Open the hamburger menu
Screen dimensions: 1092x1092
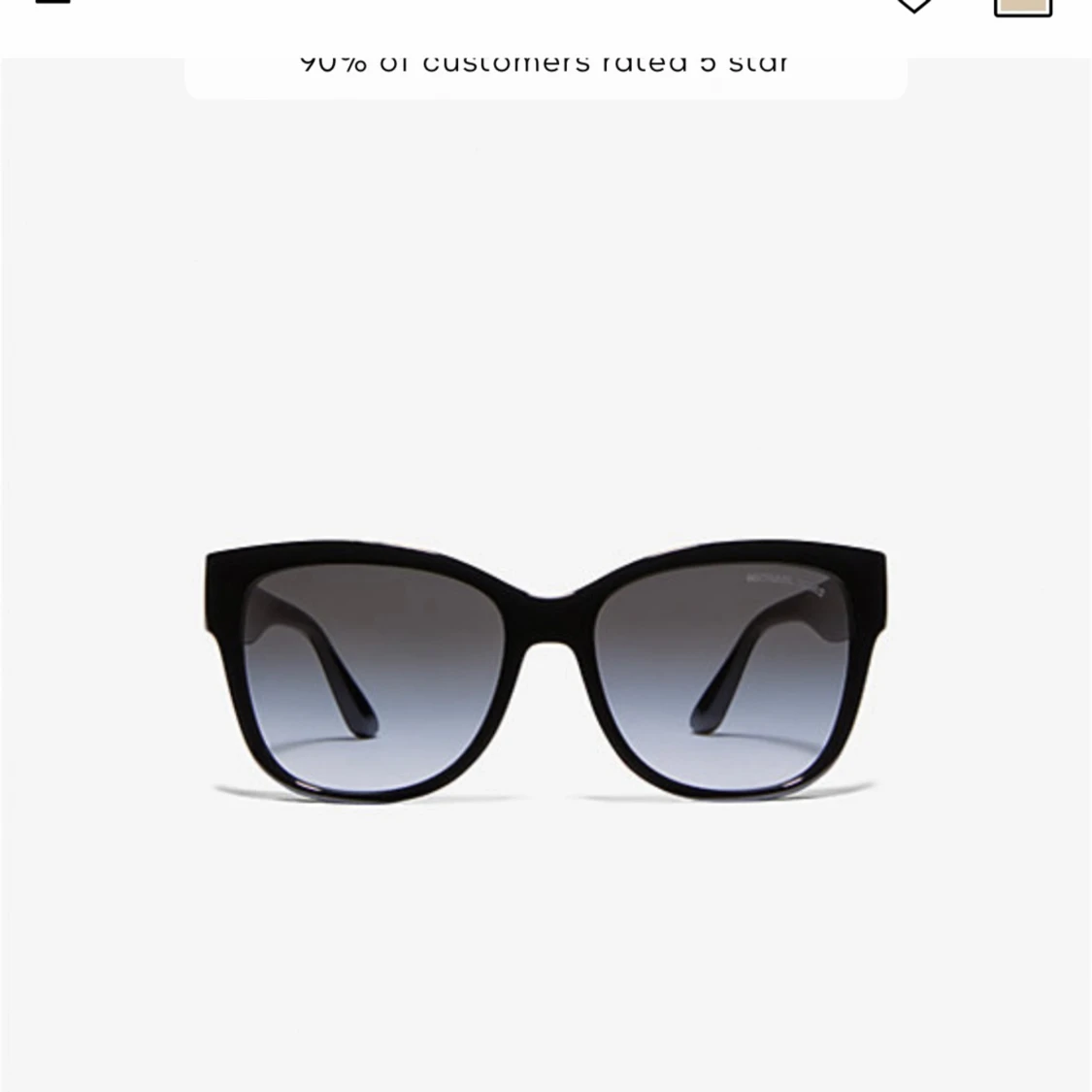[x=52, y=3]
